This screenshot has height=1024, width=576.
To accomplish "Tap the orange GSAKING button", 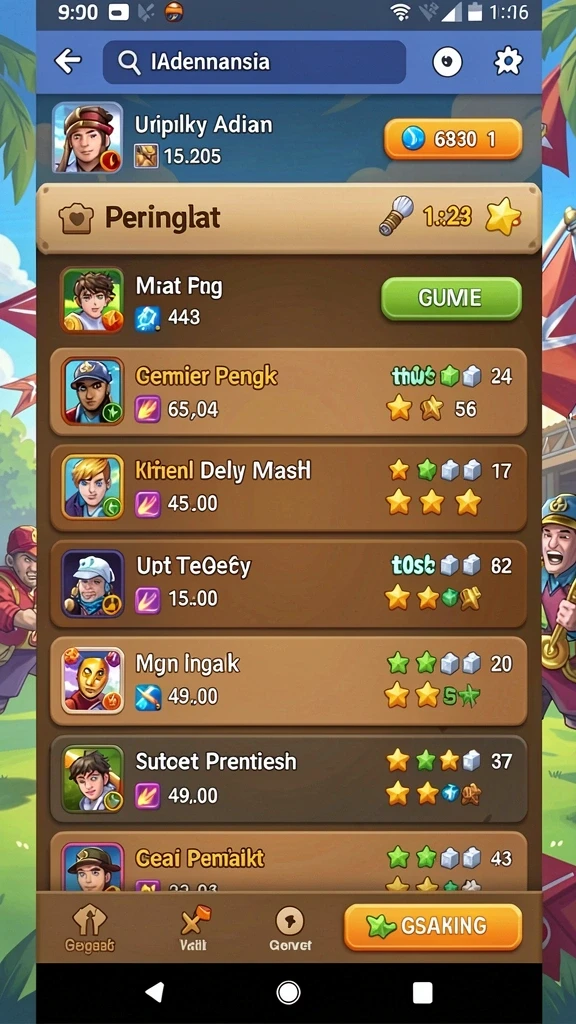I will [x=433, y=927].
